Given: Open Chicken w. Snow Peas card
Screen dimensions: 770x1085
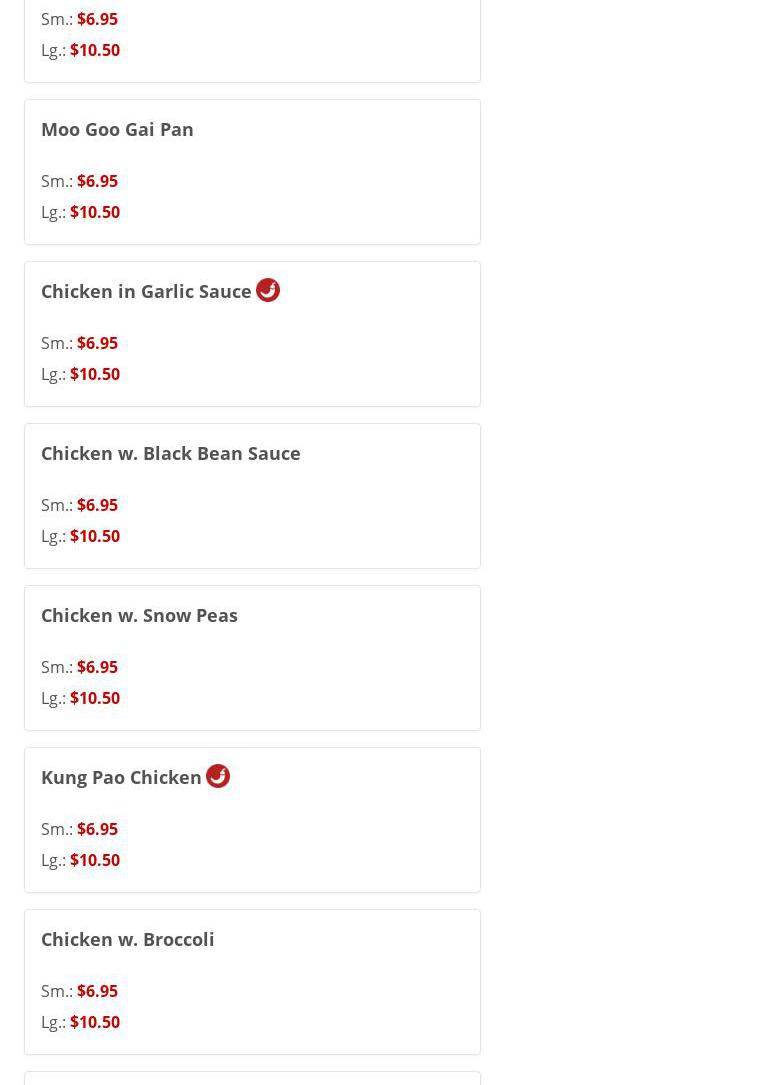Looking at the screenshot, I should pos(139,616).
